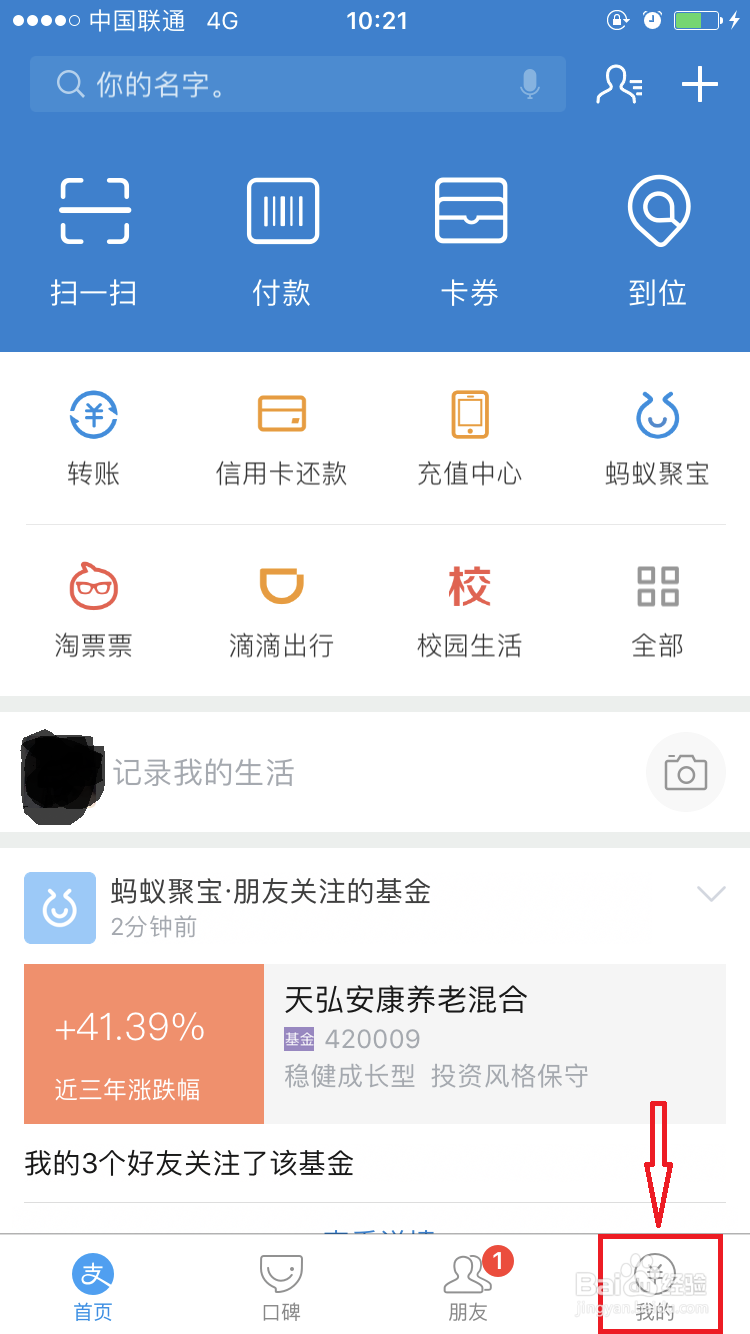Open 充值中心 top-up center
Image resolution: width=750 pixels, height=1334 pixels.
470,437
